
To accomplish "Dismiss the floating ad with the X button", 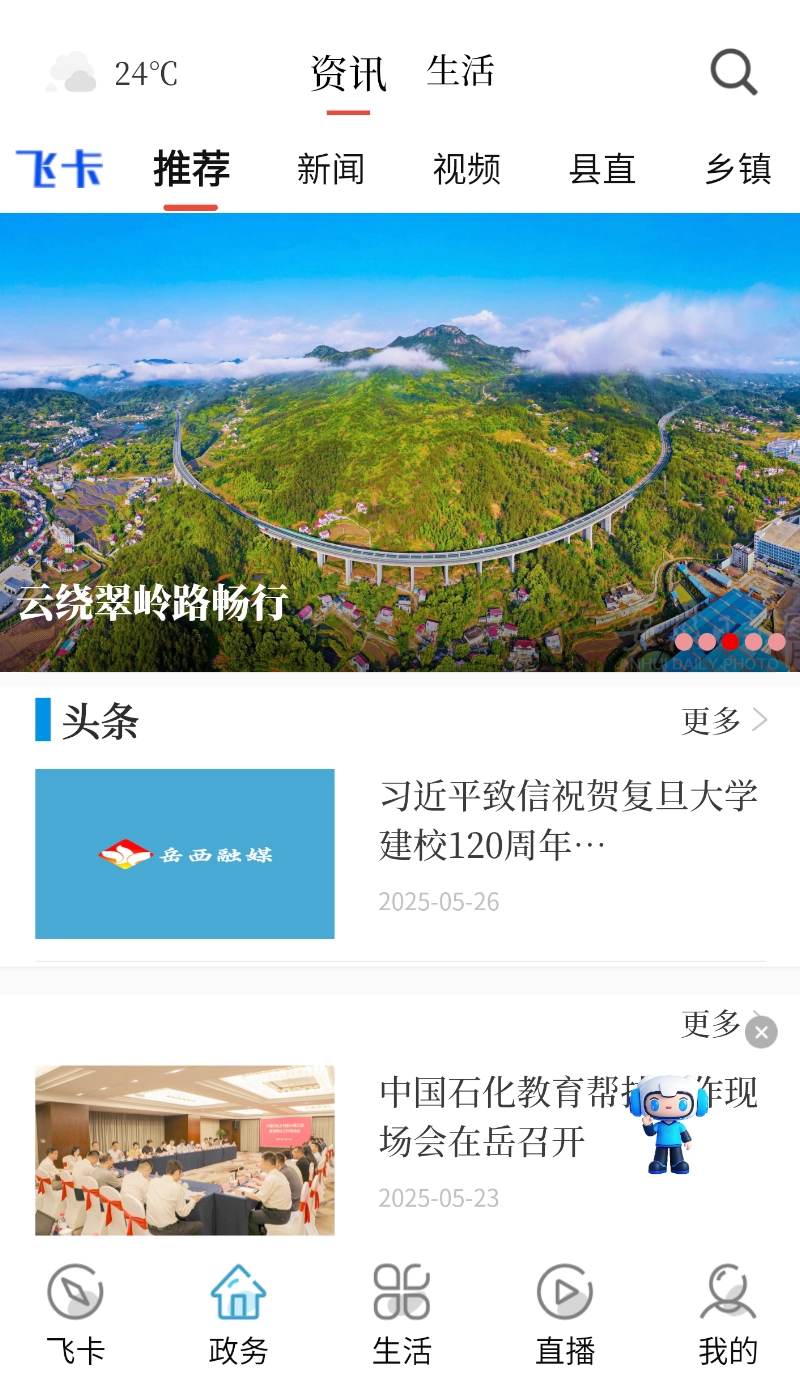I will [x=761, y=1032].
